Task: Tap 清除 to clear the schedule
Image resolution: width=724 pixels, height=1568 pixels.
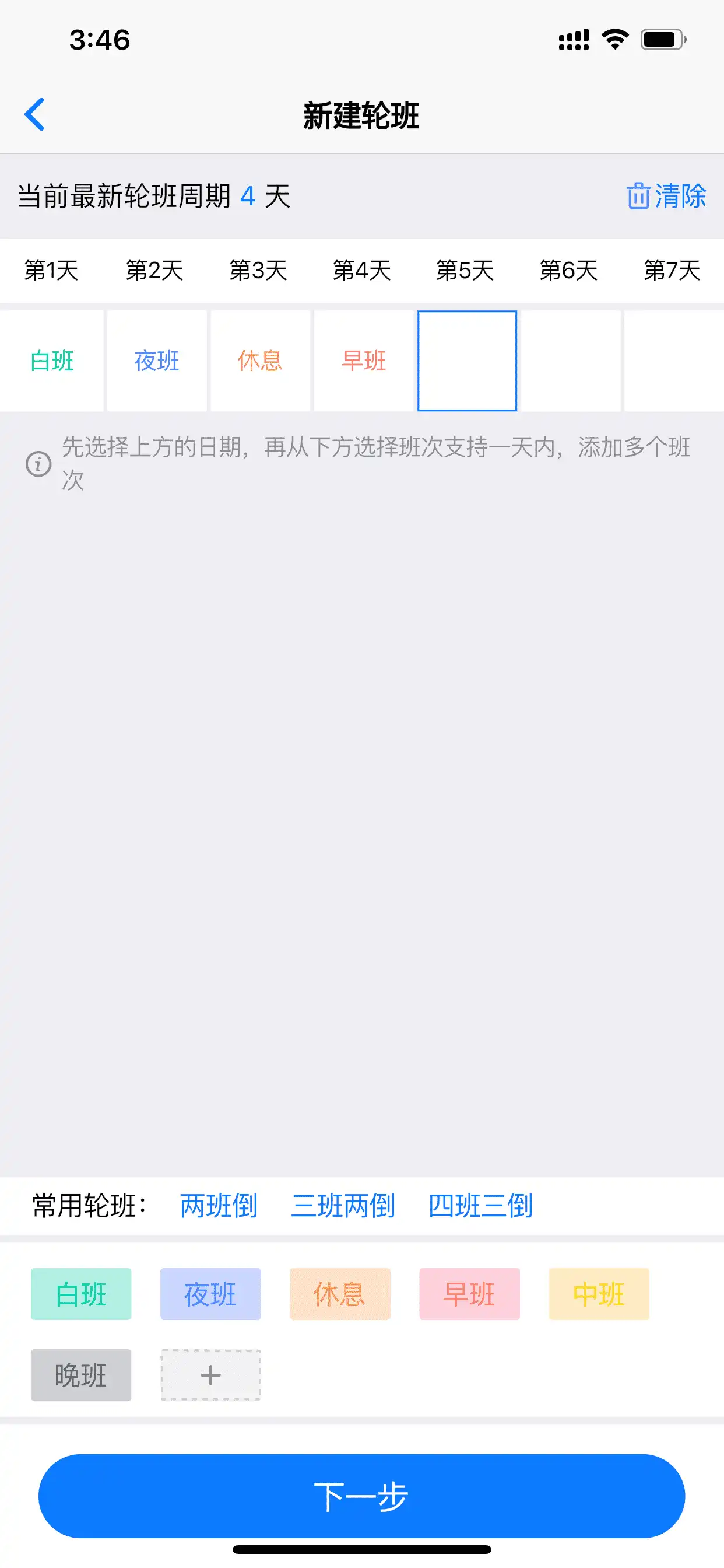Action: coord(666,196)
